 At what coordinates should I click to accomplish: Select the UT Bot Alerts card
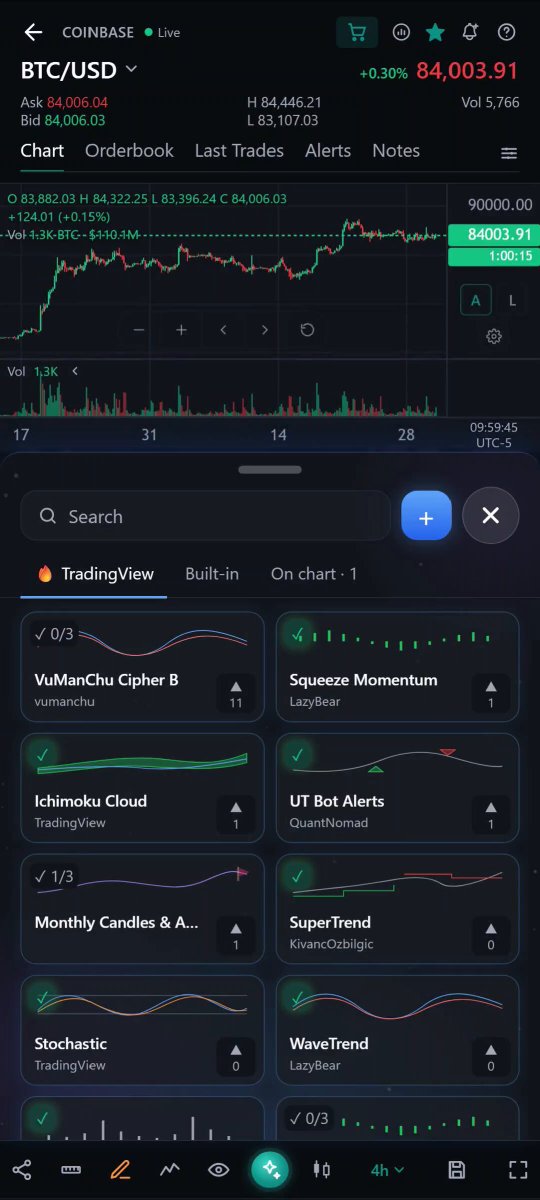point(397,788)
